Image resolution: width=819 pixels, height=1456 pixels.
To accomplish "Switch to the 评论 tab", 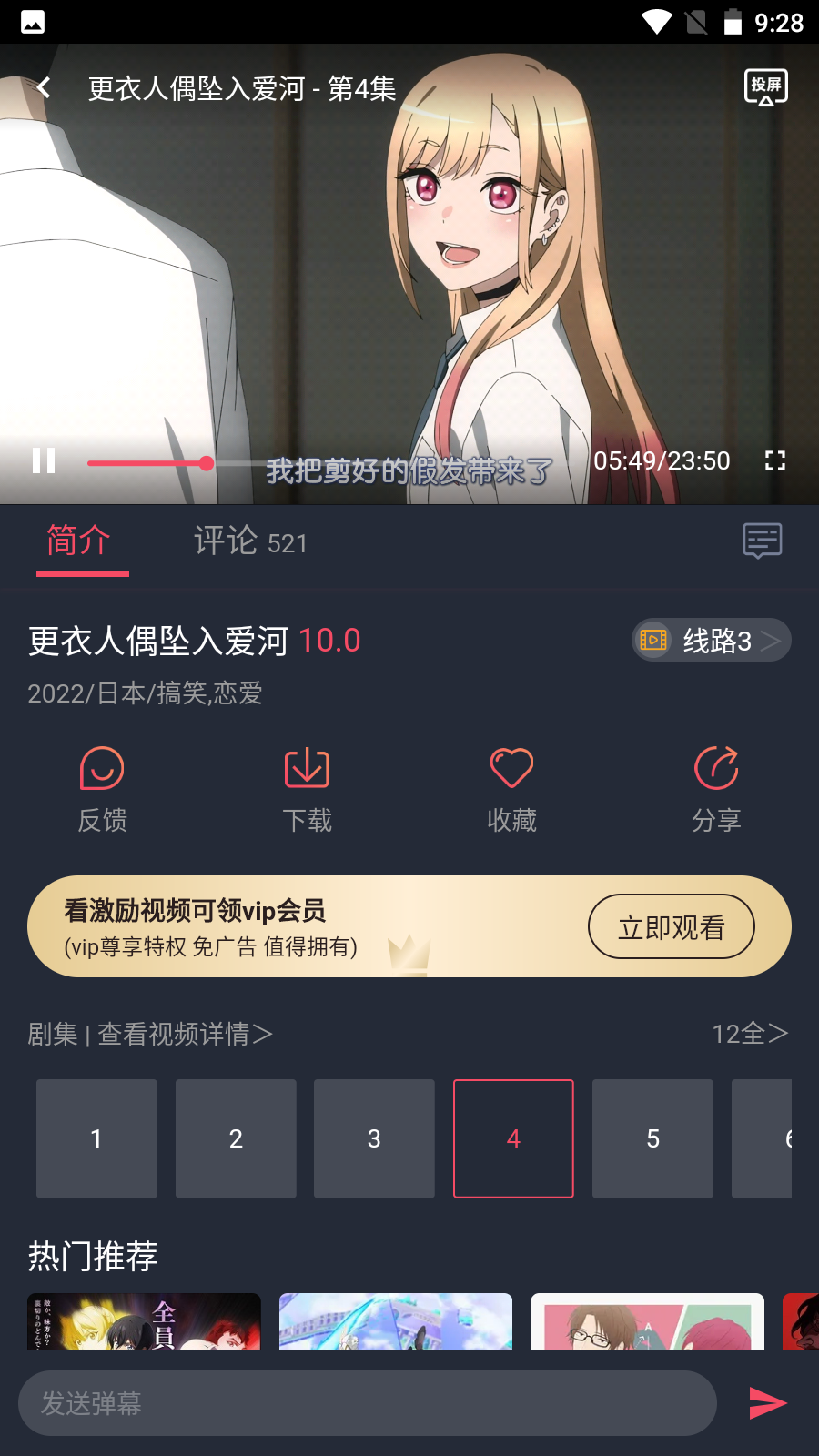I will [250, 541].
